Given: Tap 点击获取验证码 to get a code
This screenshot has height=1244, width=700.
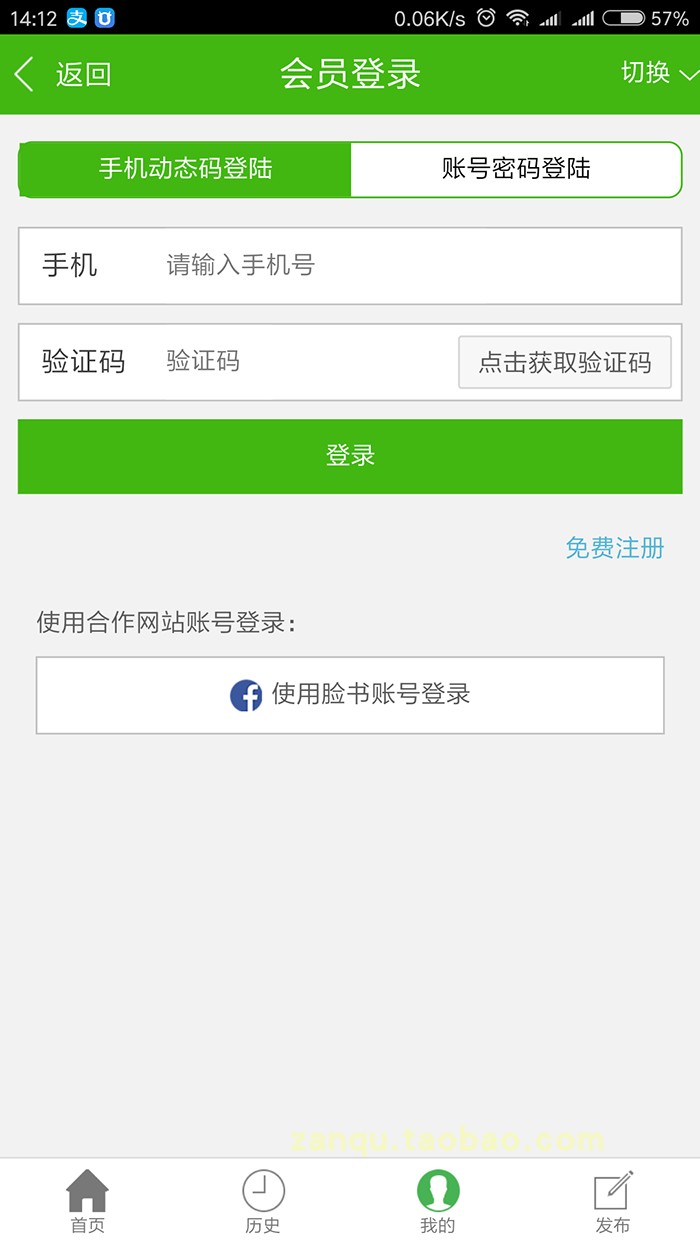Looking at the screenshot, I should (564, 362).
